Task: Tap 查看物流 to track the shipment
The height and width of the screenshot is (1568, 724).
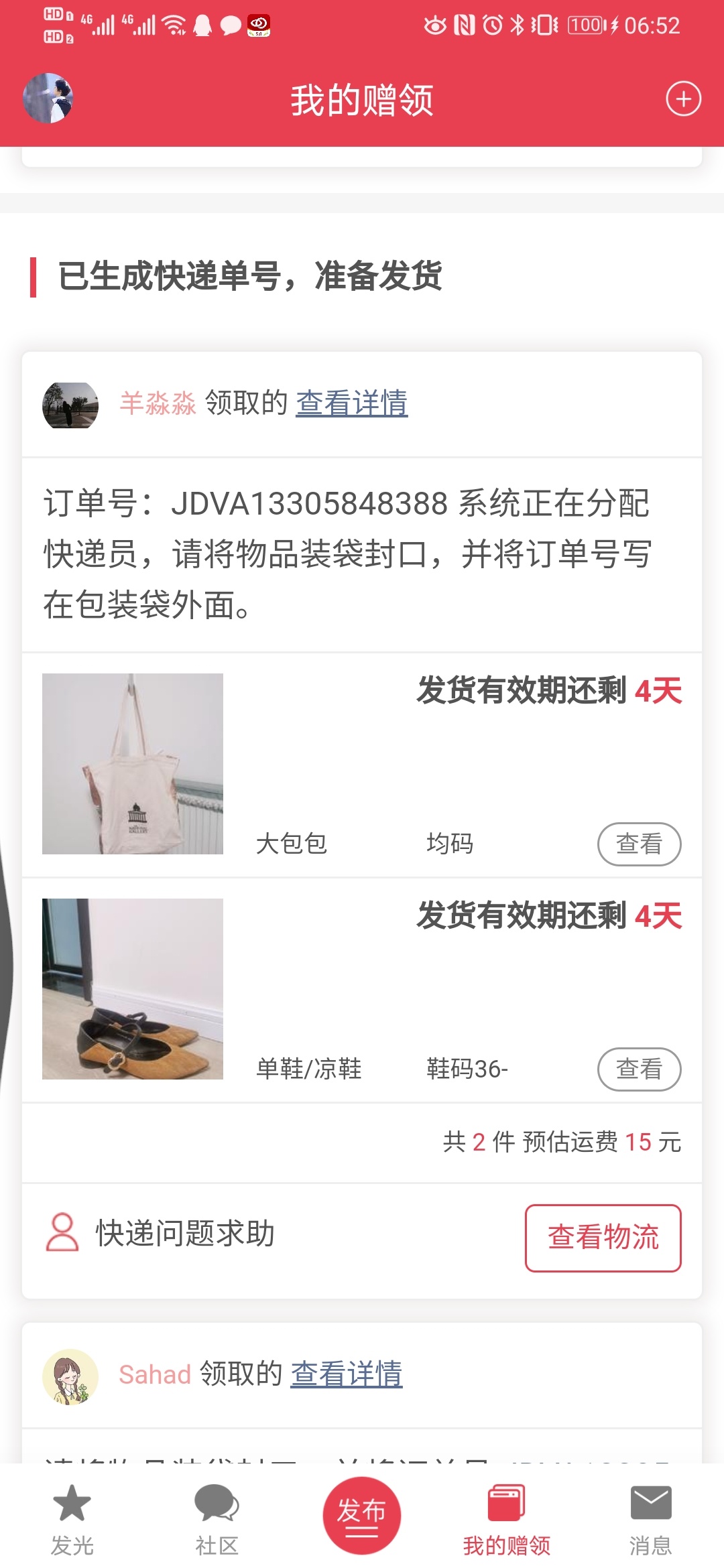Action: [x=603, y=1238]
